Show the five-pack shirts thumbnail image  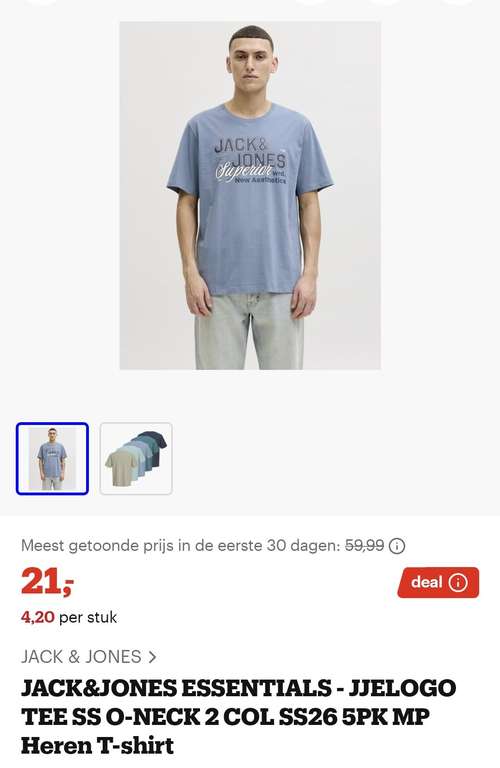pos(136,458)
